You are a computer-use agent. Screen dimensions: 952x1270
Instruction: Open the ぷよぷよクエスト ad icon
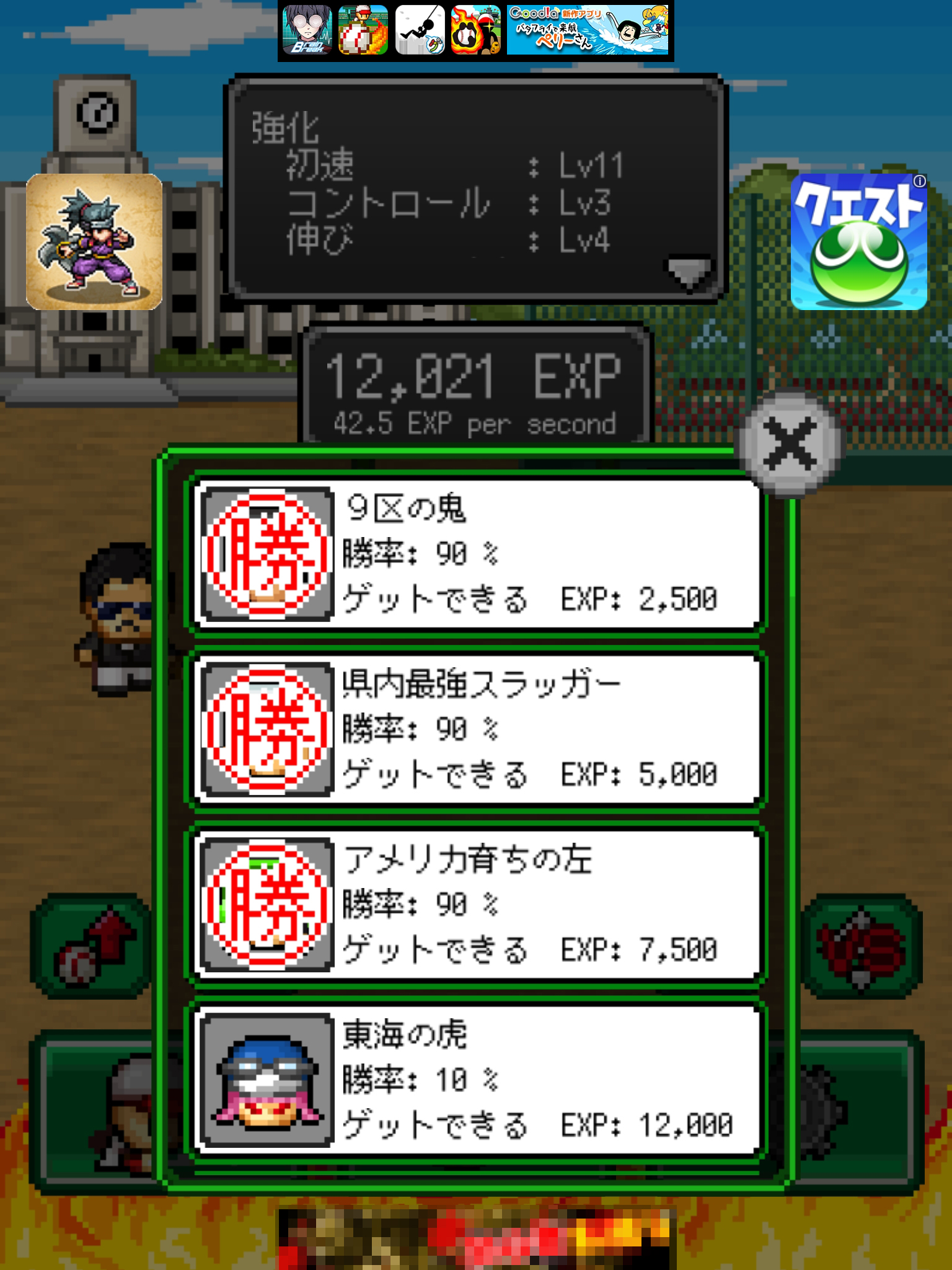858,242
